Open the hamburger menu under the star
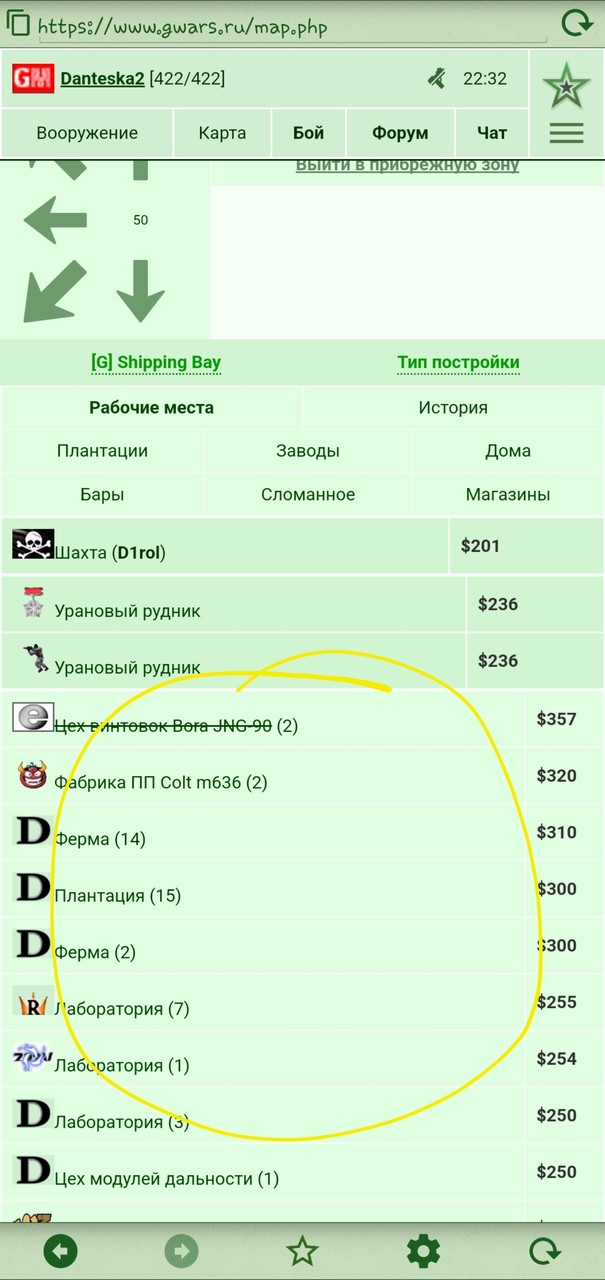This screenshot has height=1280, width=605. tap(567, 132)
